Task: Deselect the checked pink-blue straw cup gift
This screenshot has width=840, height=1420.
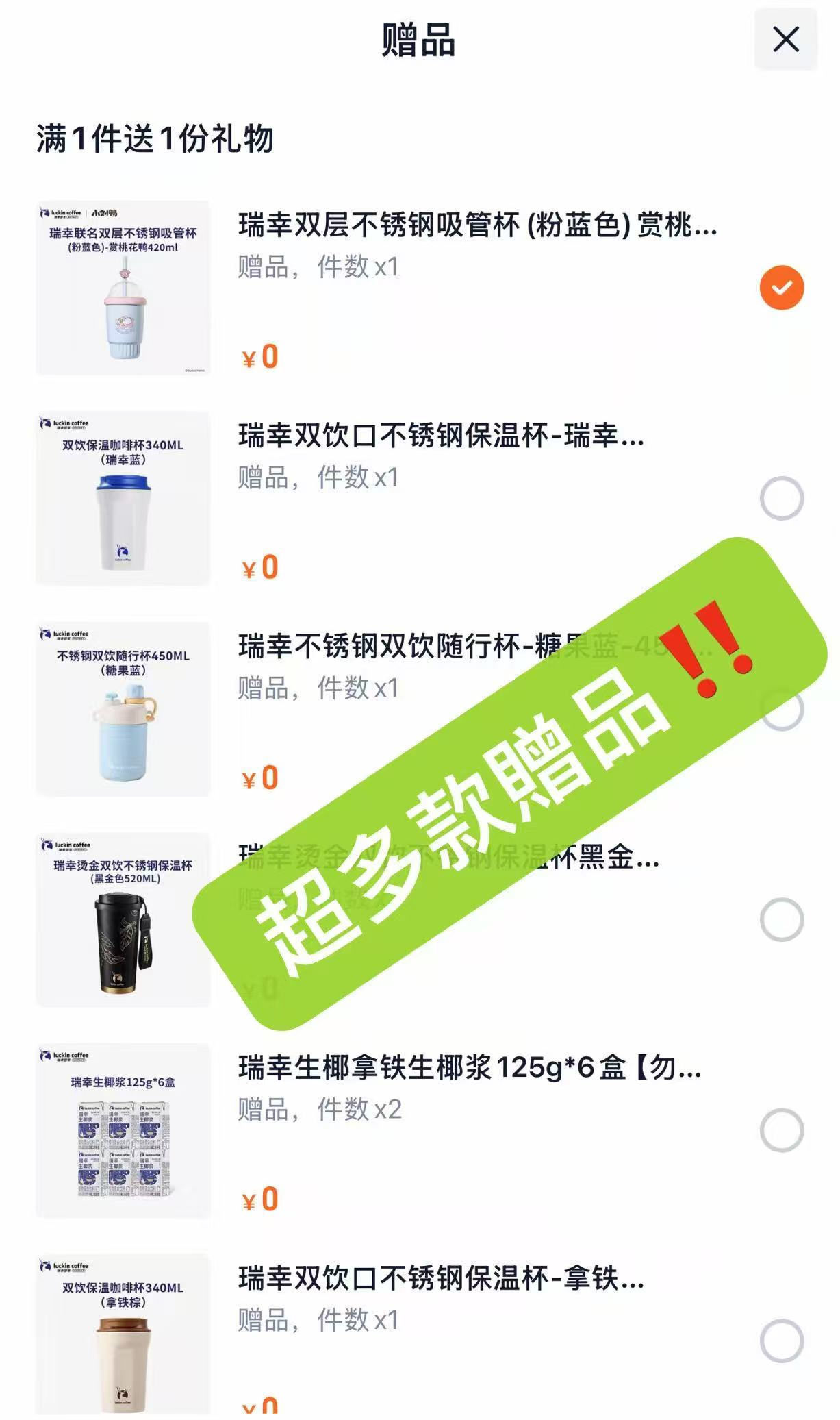Action: point(780,287)
